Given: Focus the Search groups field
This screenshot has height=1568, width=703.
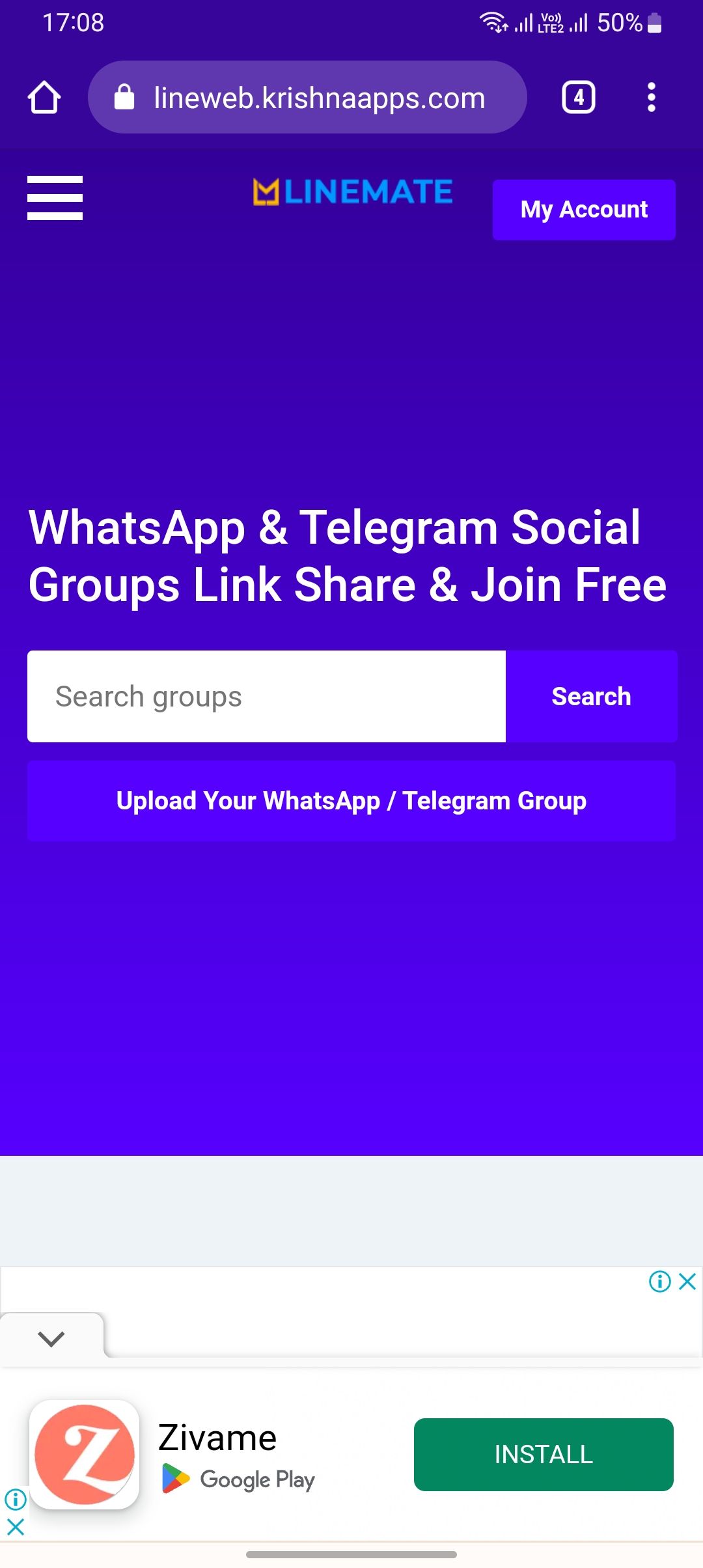Looking at the screenshot, I should 266,696.
